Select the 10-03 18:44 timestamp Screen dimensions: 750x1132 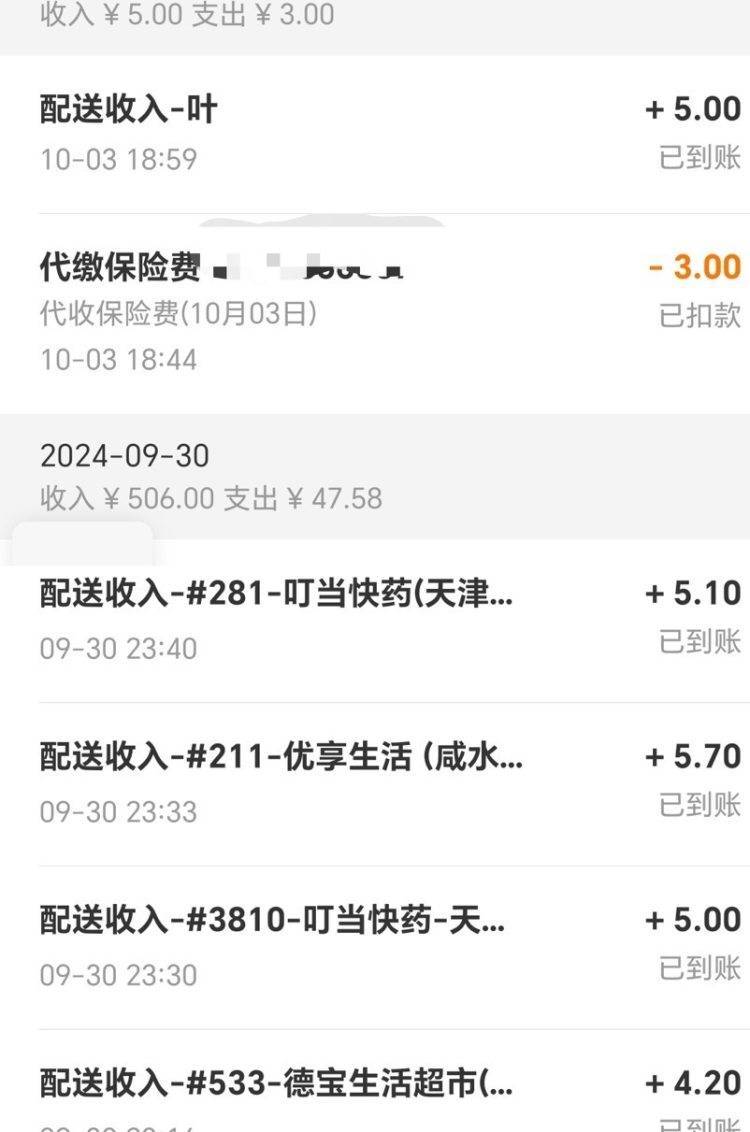pyautogui.click(x=120, y=360)
